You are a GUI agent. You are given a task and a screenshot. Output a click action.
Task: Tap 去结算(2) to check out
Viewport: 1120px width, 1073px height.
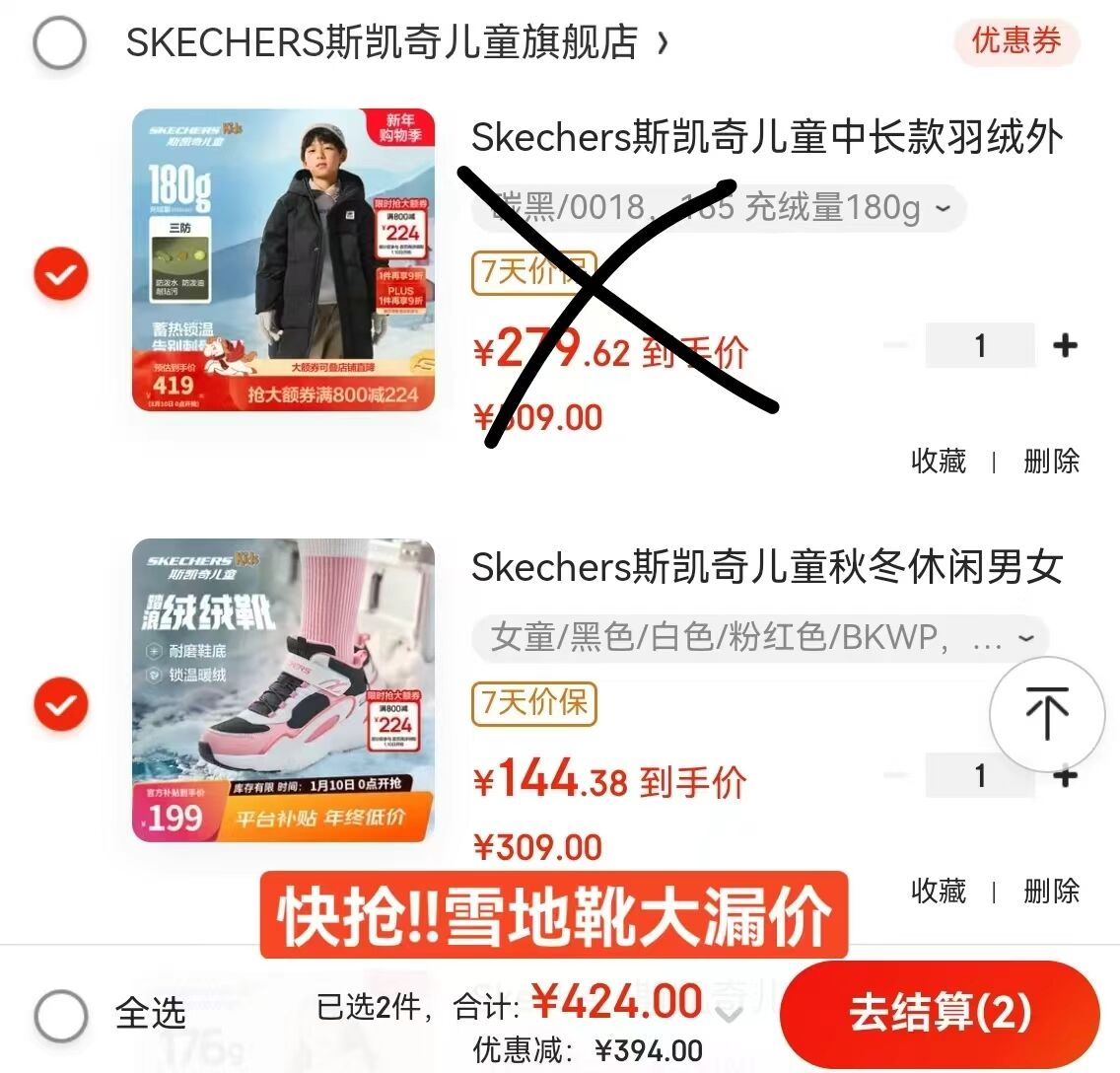pos(940,1014)
